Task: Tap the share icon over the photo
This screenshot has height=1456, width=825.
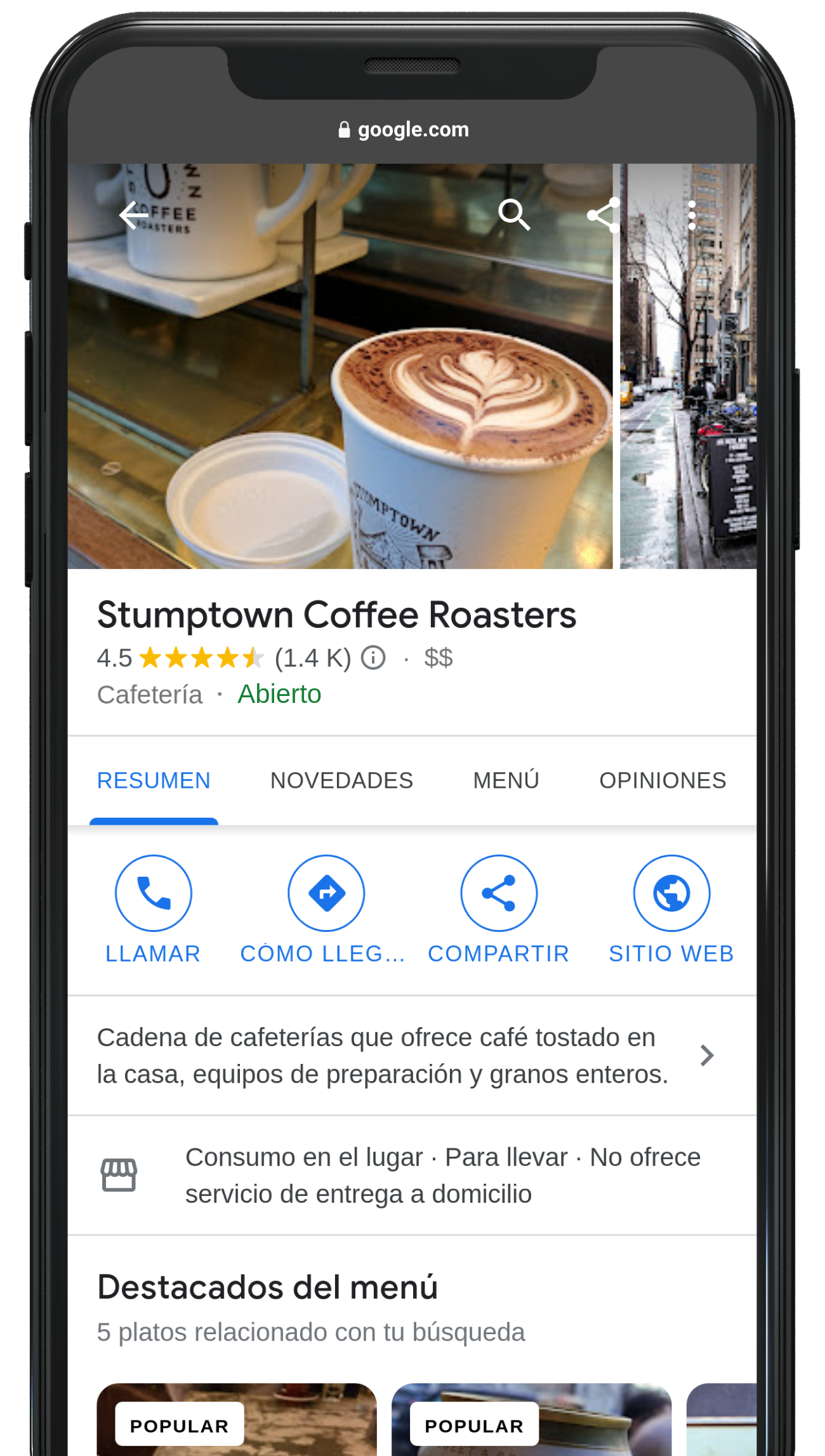Action: pos(603,215)
